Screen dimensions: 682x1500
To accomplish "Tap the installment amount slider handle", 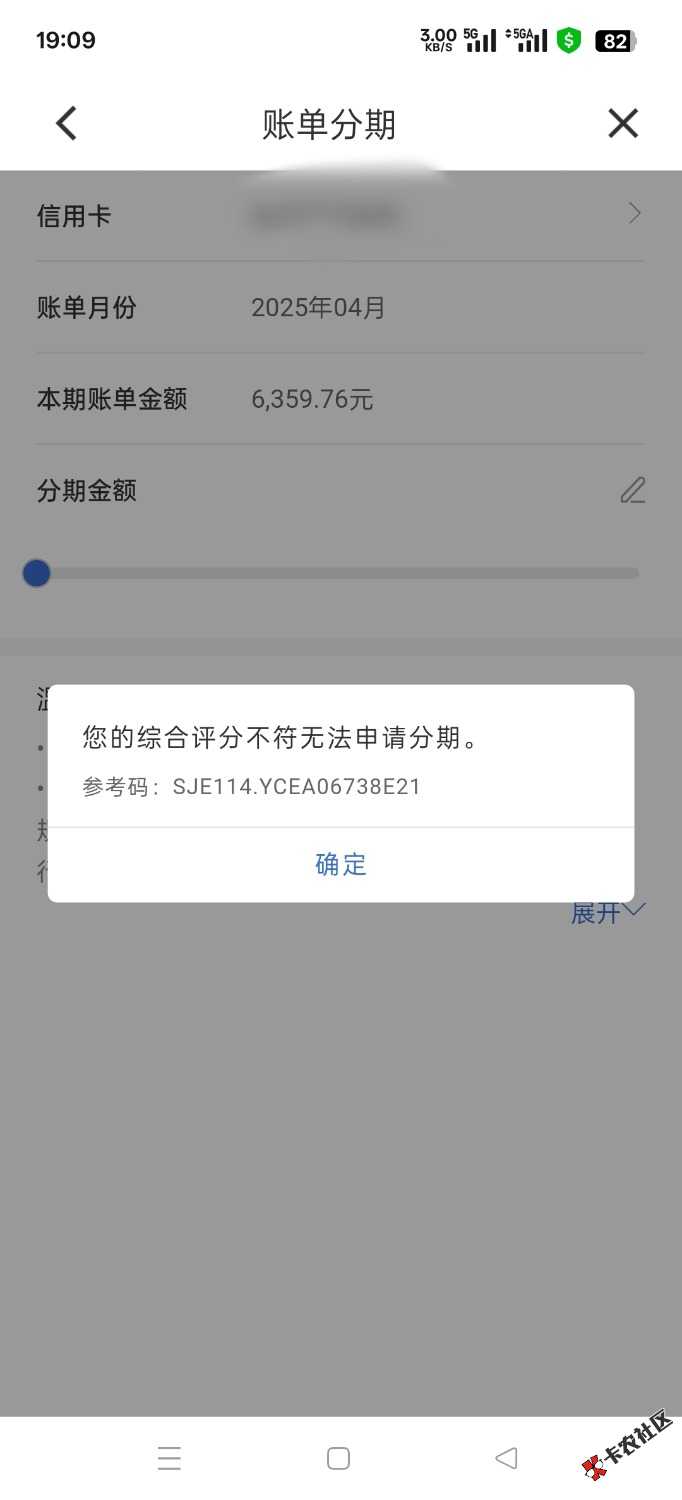I will (x=37, y=573).
